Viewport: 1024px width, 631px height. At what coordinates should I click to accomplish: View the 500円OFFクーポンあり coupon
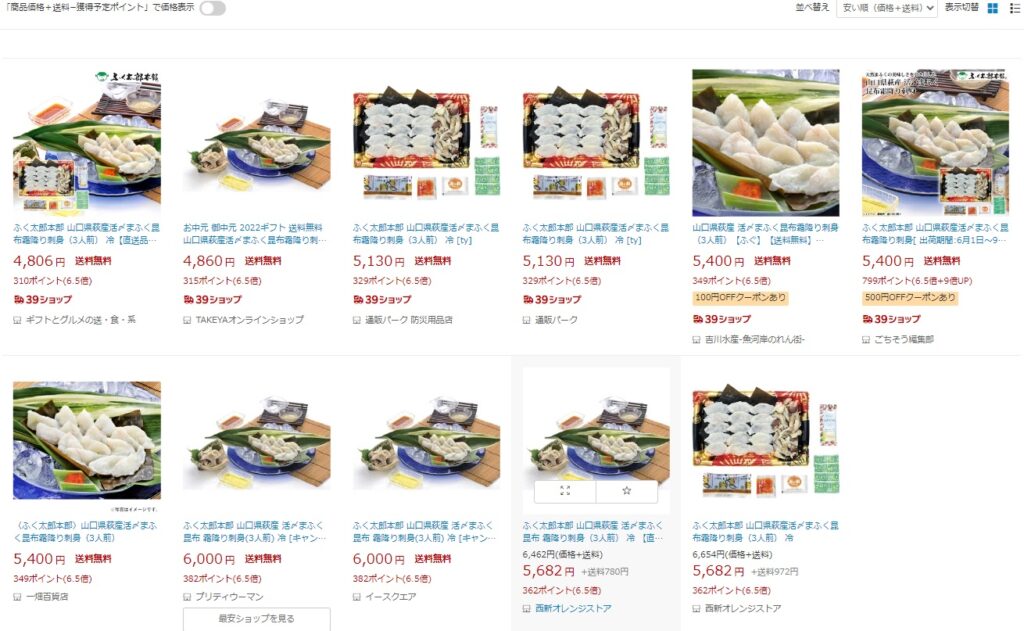909,298
